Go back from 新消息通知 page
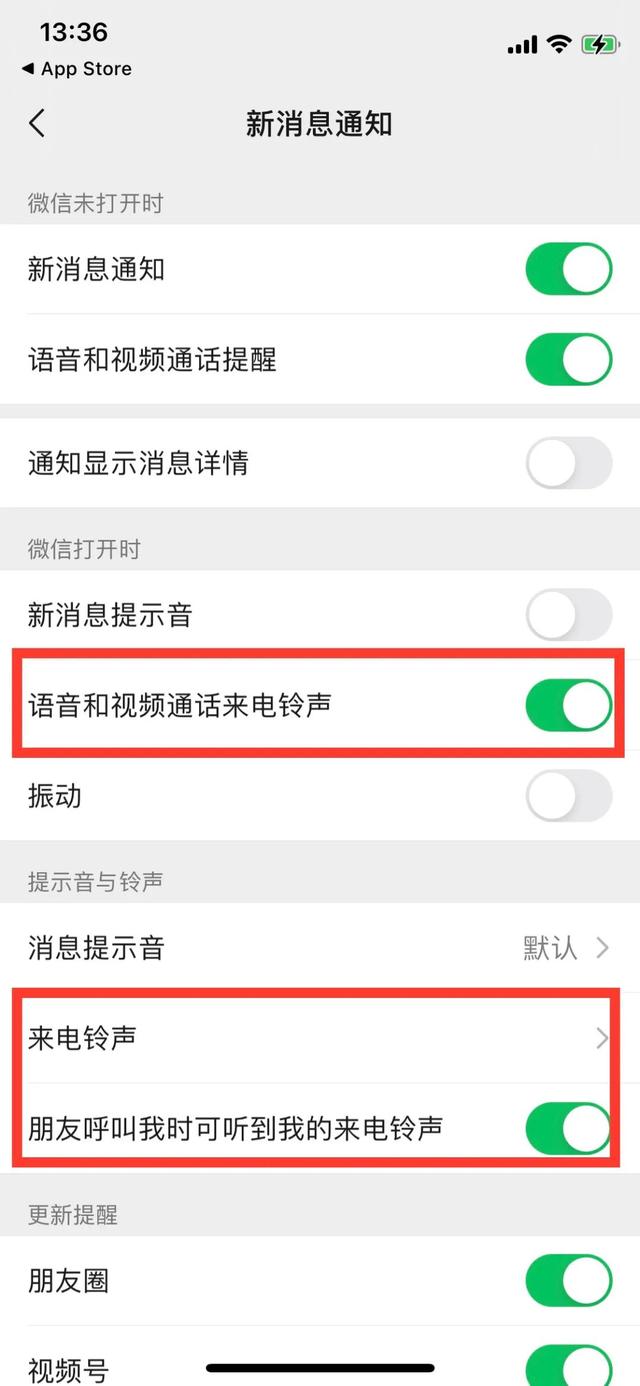Screen dimensions: 640x1386 tap(37, 124)
